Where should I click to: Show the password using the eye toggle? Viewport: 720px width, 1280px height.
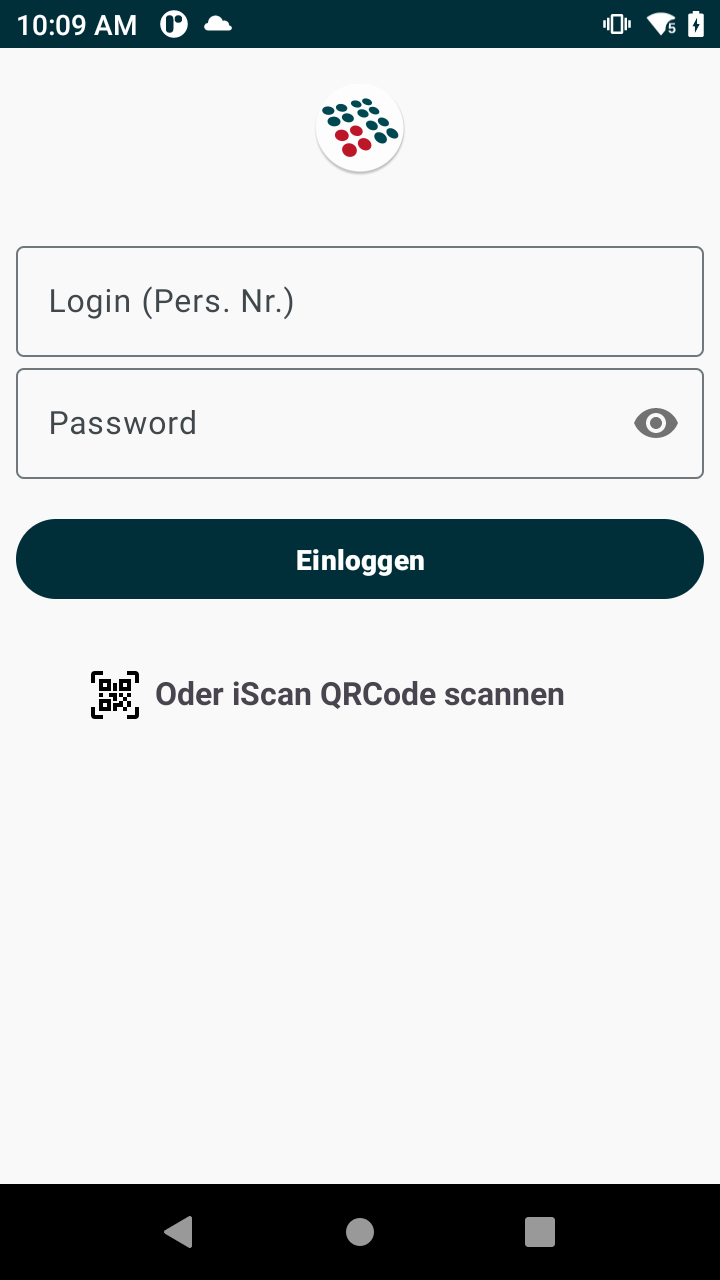656,423
